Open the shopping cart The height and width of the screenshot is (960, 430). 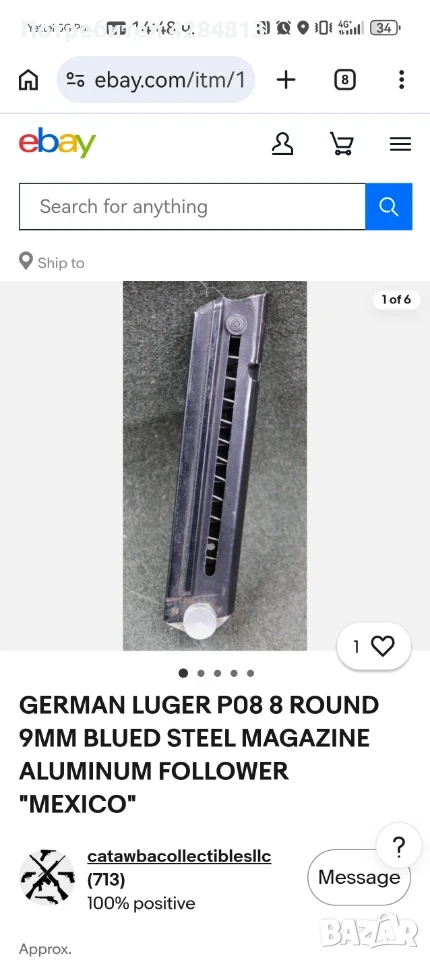coord(341,144)
